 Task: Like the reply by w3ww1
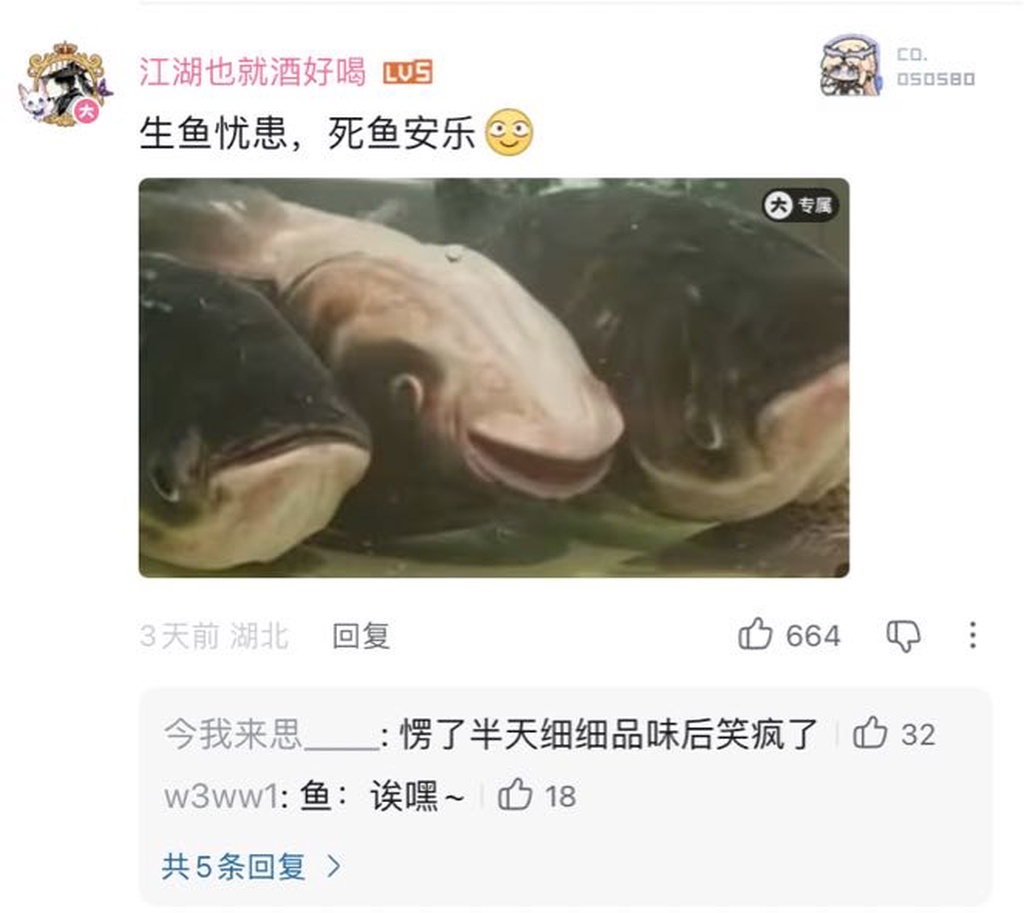(x=515, y=796)
